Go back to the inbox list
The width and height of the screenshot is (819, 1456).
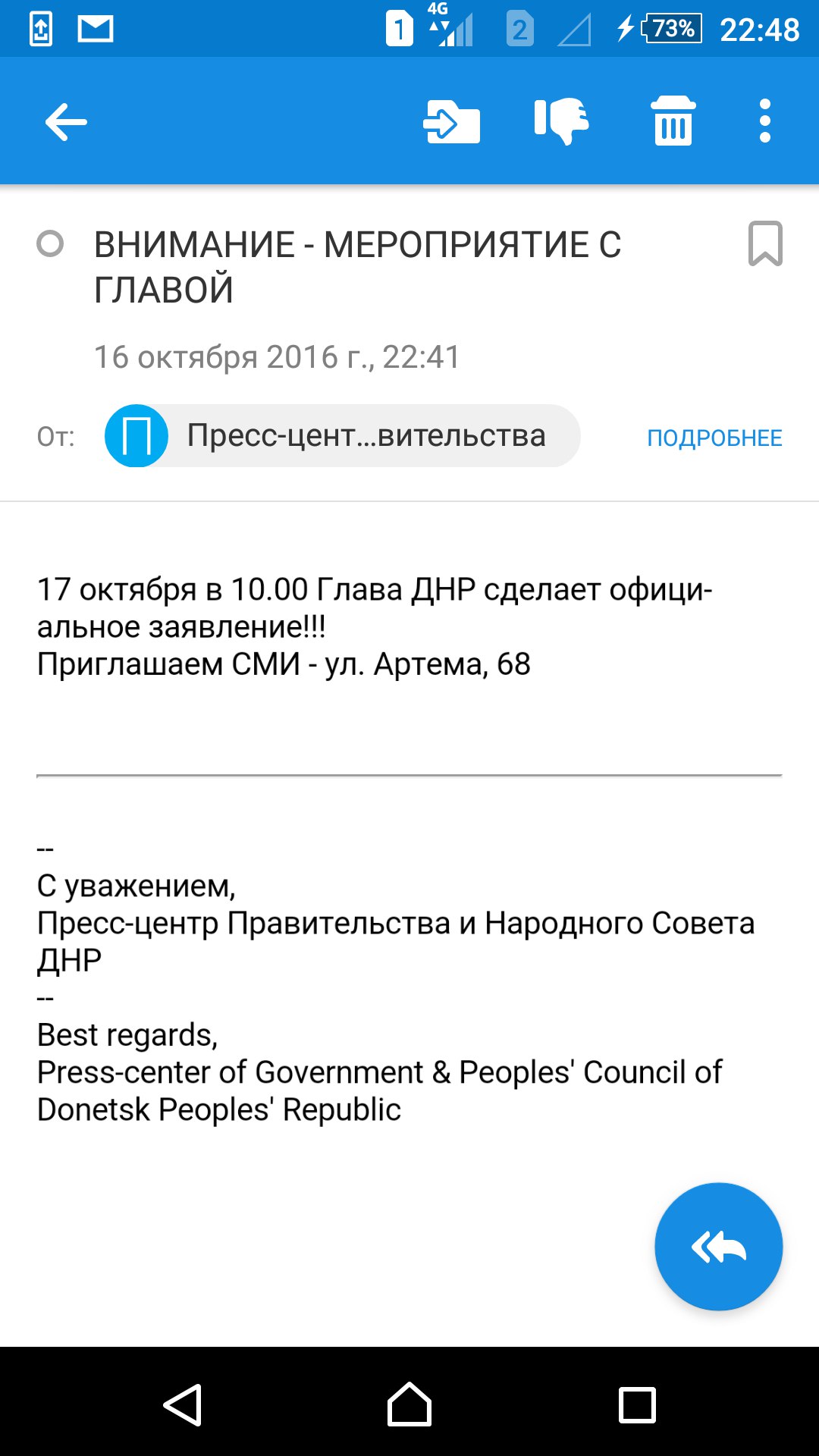pos(66,121)
